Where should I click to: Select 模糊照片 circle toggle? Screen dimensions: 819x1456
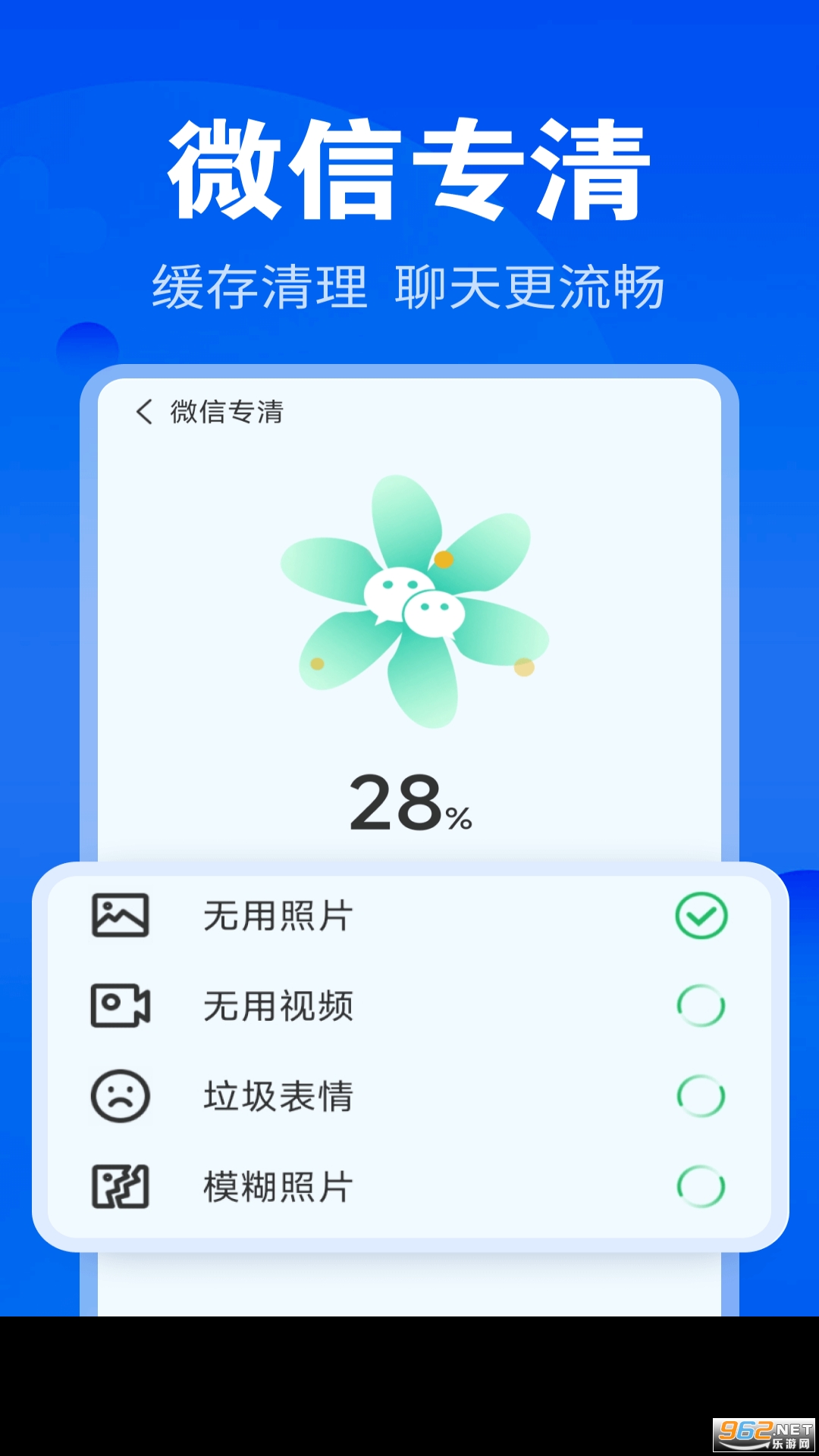point(701,1185)
